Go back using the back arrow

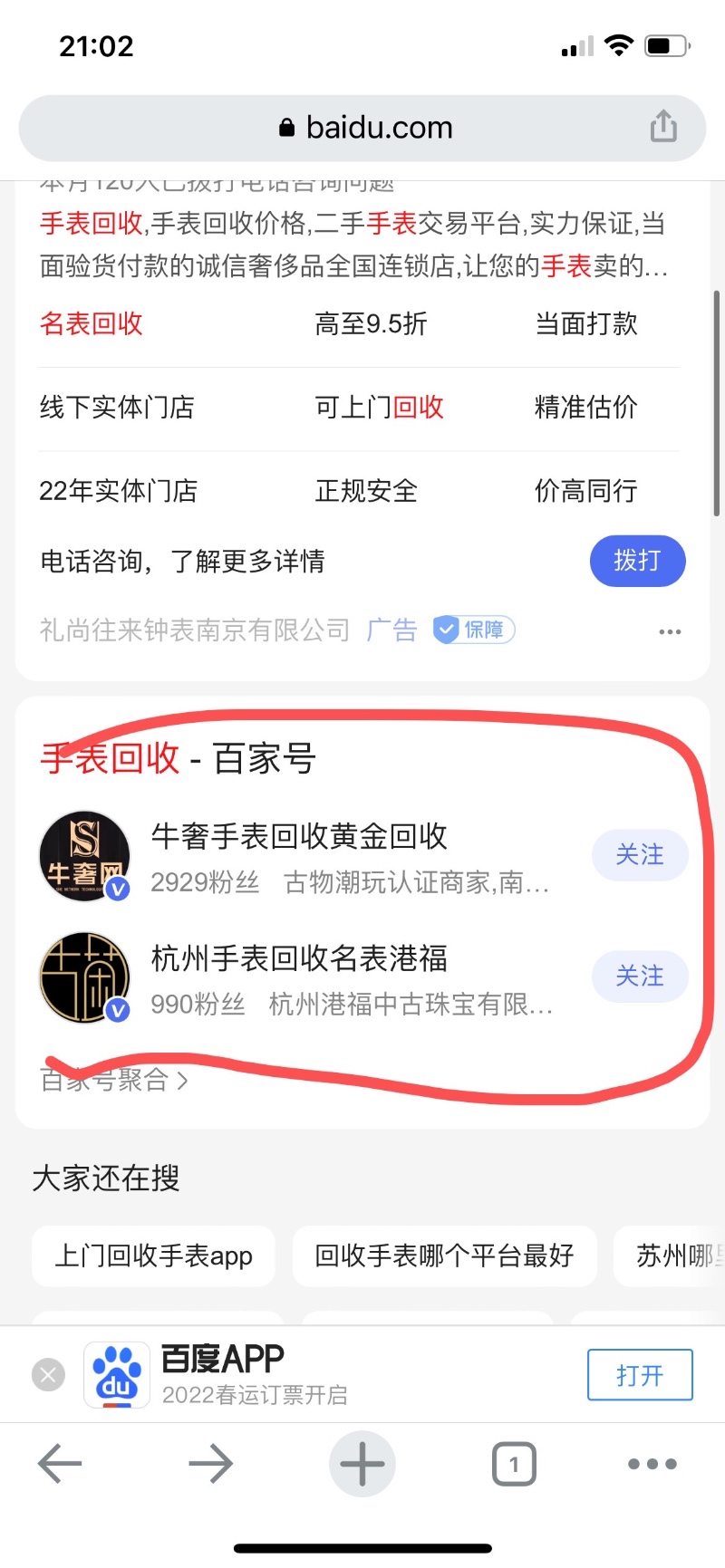59,1462
